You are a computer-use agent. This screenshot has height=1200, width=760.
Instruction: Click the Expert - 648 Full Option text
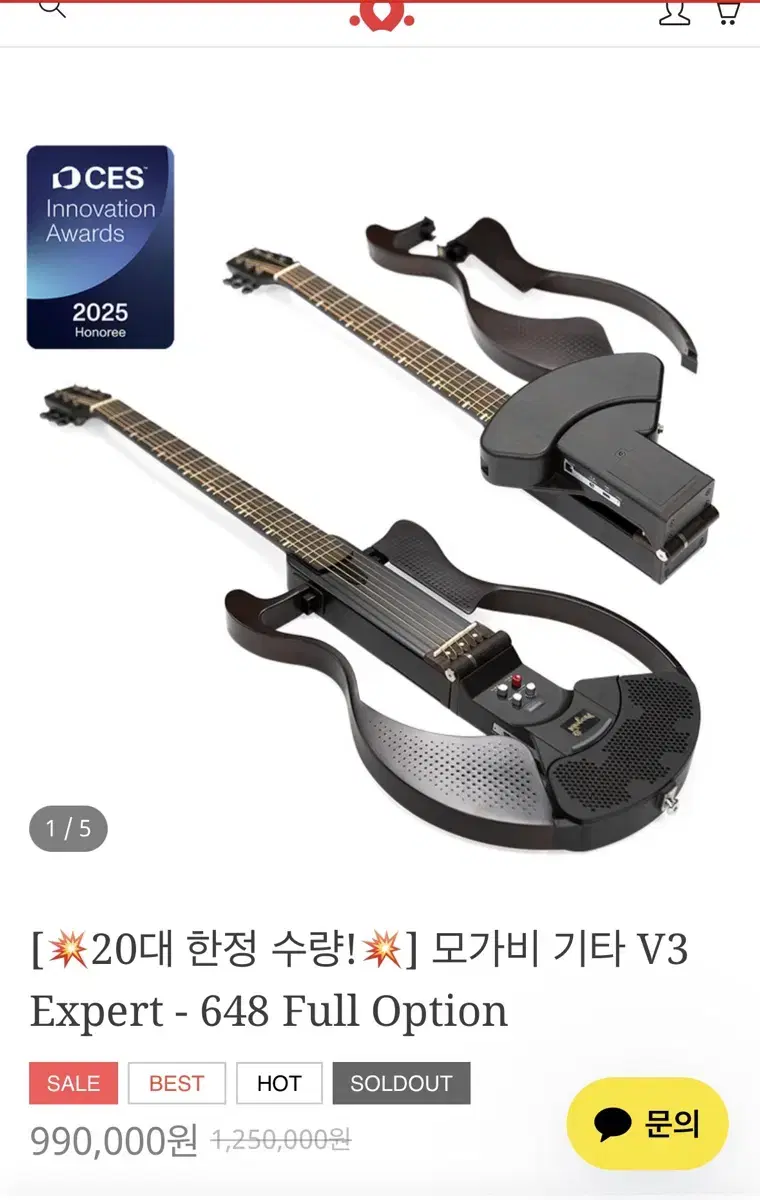(x=268, y=1008)
